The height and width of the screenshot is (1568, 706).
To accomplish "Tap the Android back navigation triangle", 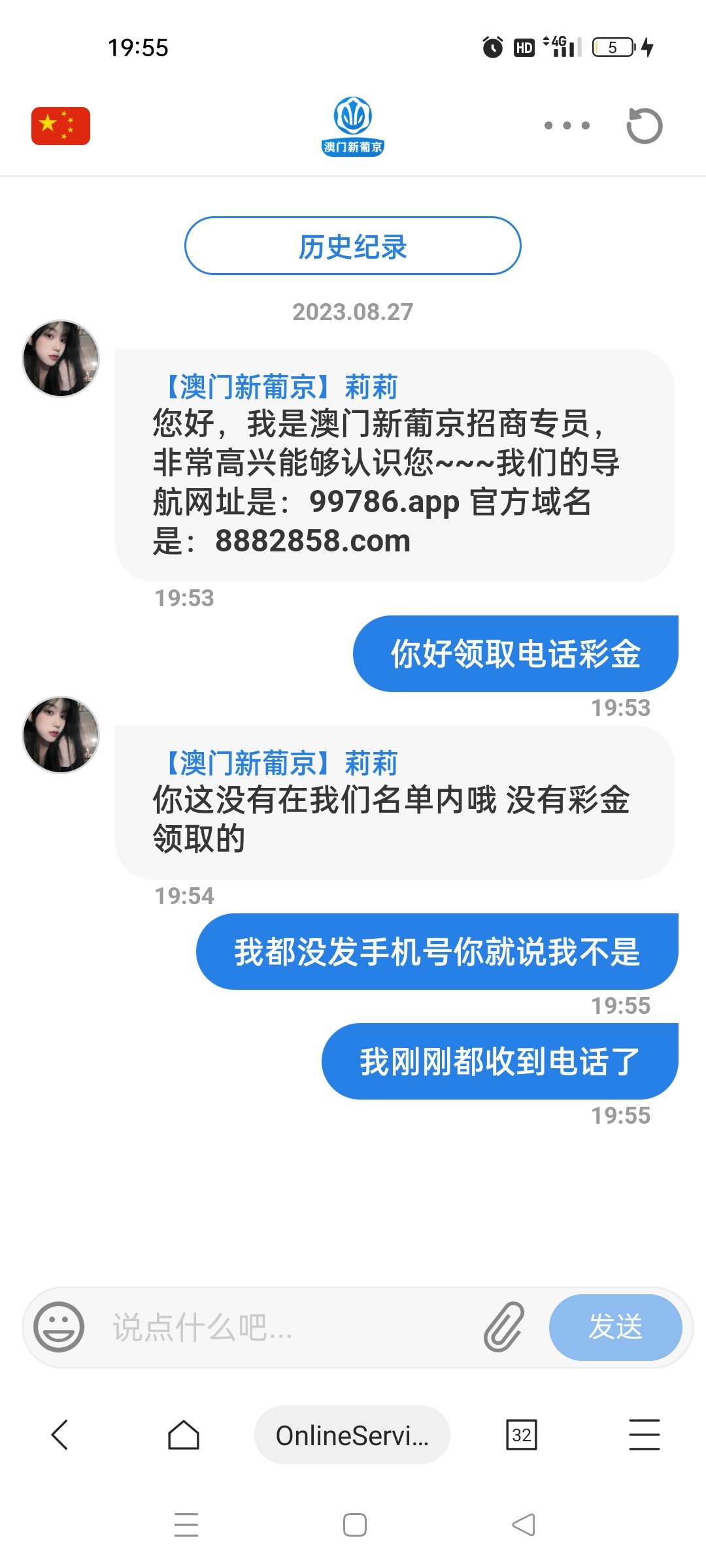I will (x=523, y=1526).
